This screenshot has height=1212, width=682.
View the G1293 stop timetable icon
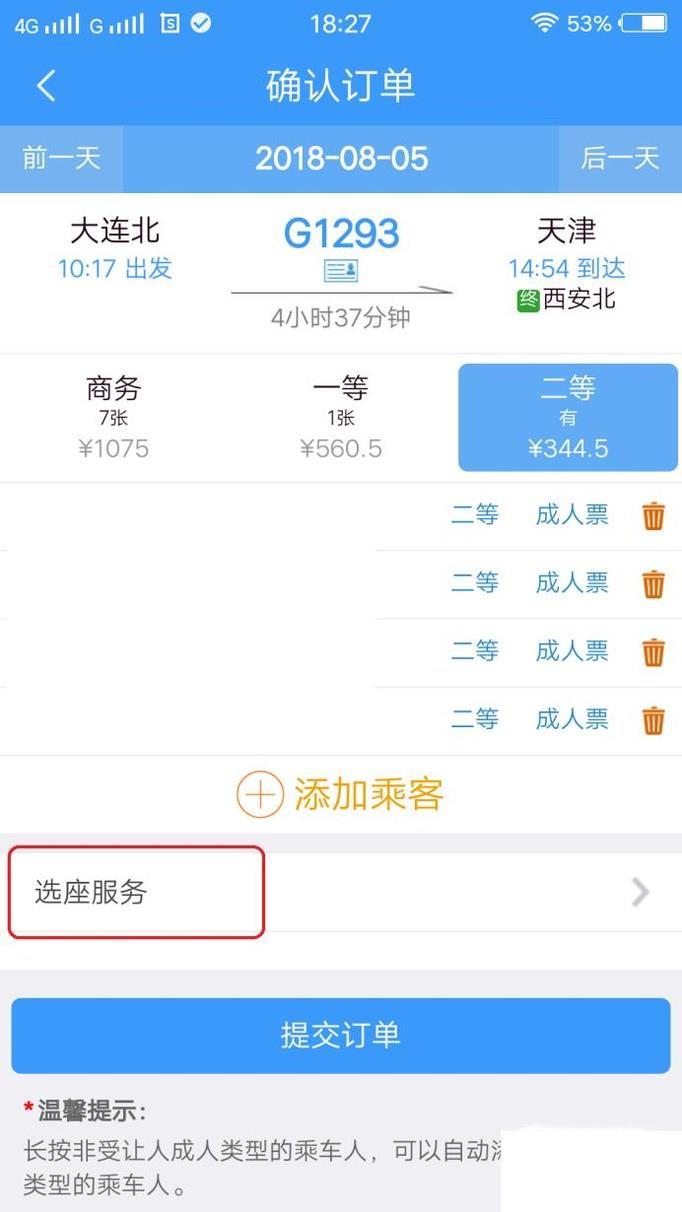341,270
